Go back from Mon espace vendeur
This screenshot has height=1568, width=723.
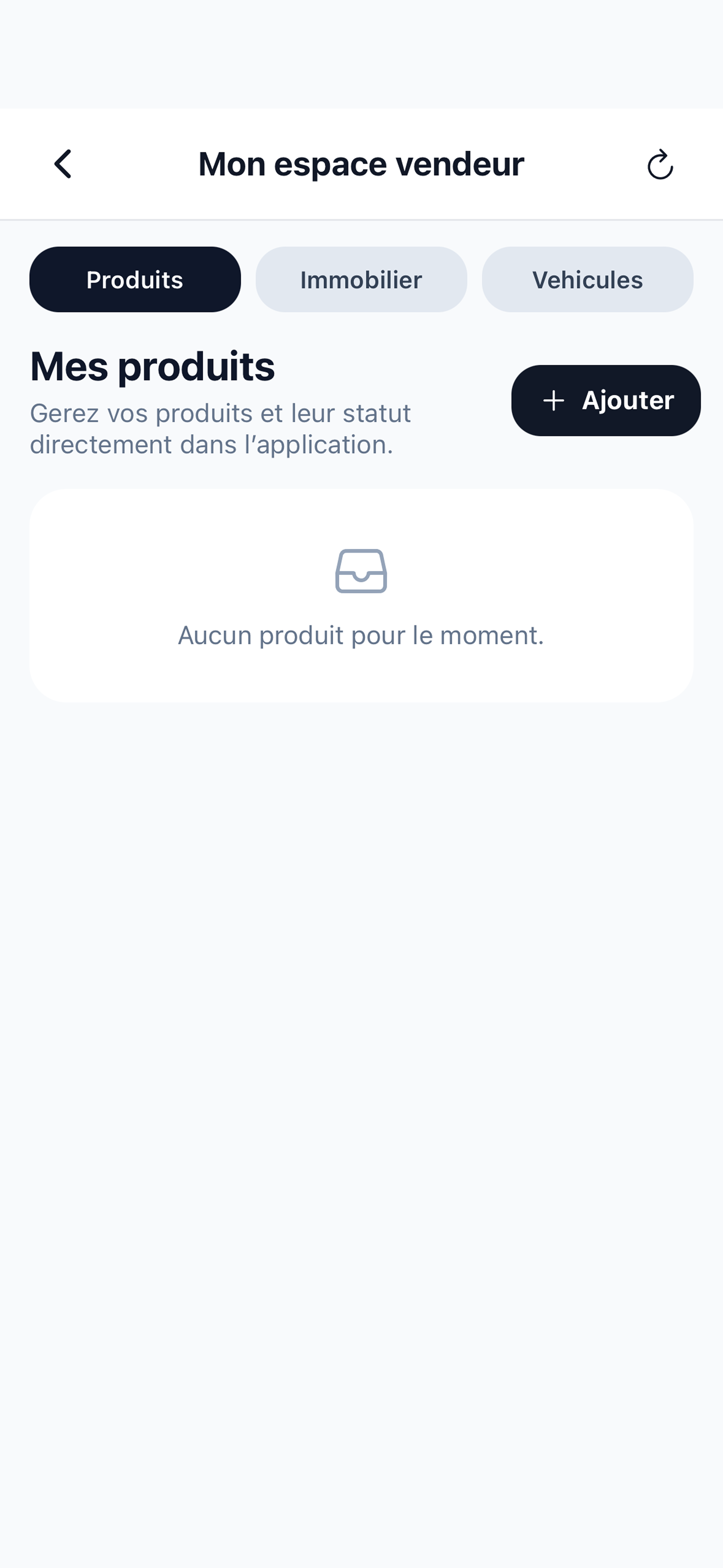pos(63,164)
